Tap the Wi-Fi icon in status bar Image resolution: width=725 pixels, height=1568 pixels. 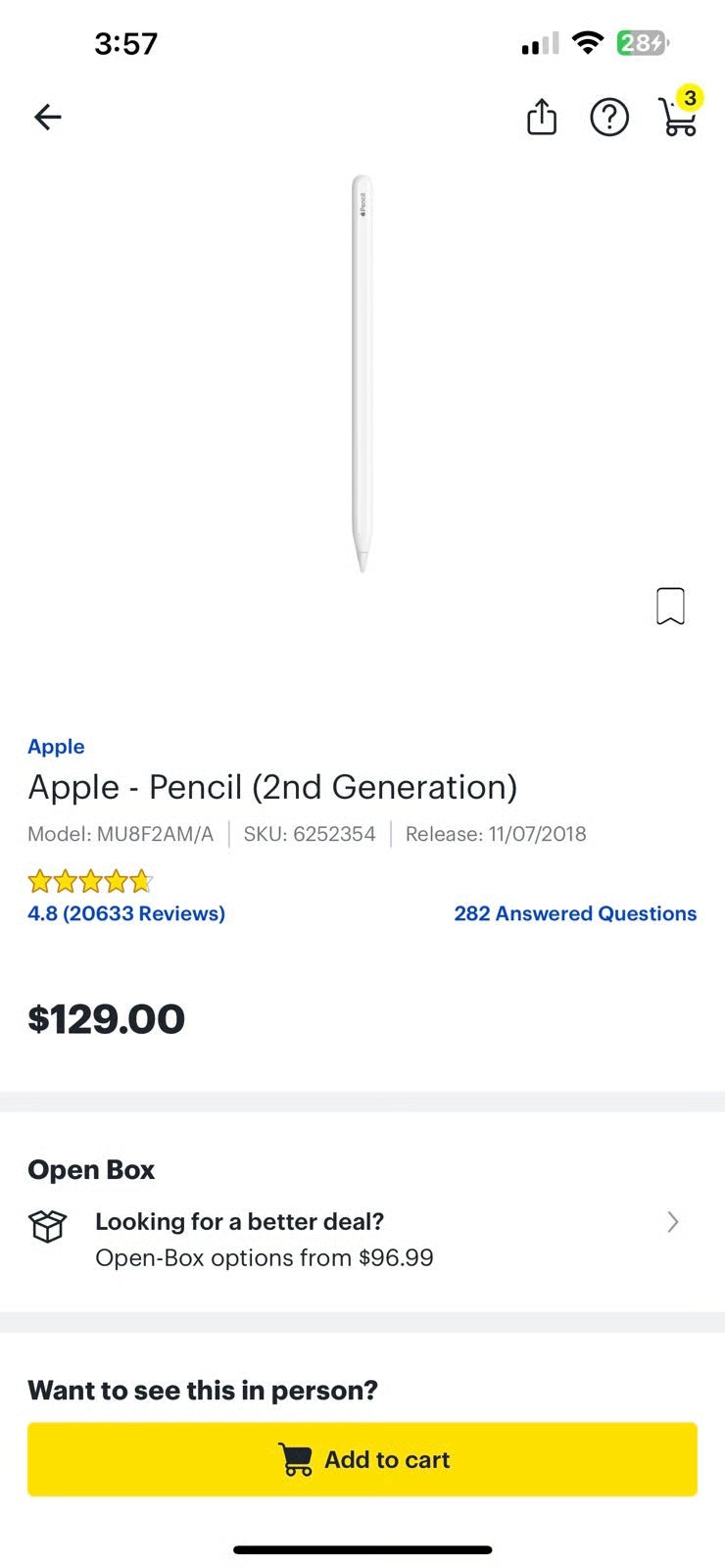587,42
